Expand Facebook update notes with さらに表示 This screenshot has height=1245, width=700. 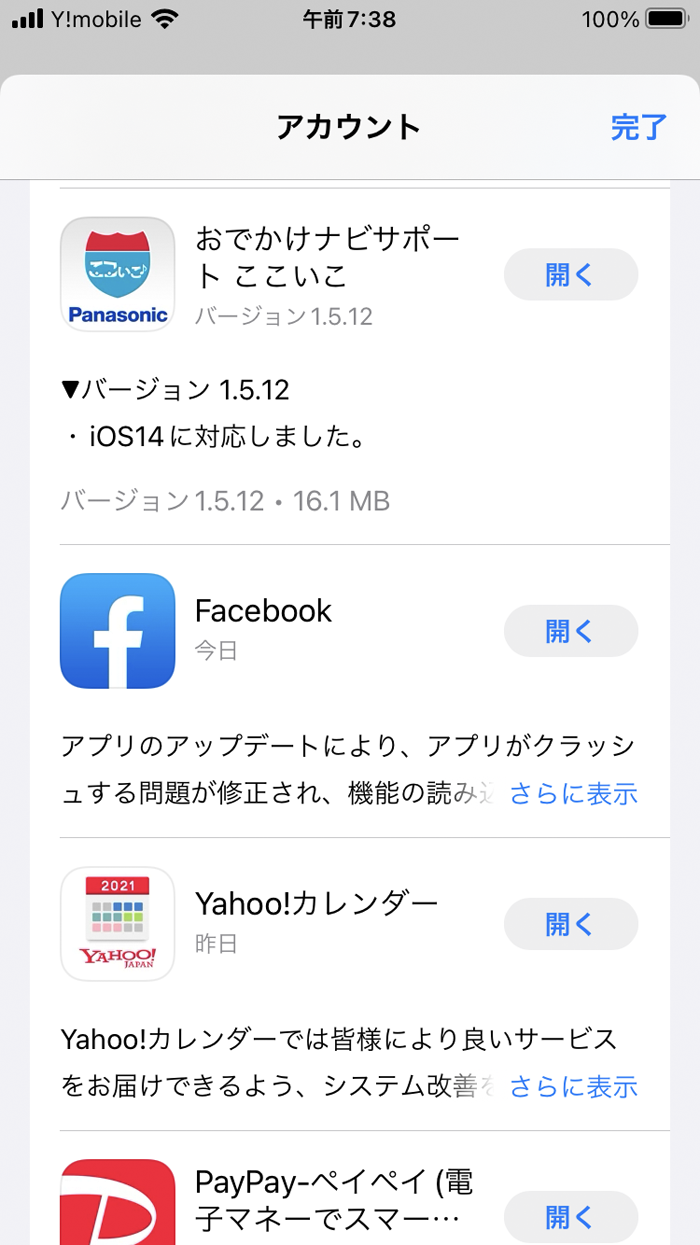tap(573, 794)
